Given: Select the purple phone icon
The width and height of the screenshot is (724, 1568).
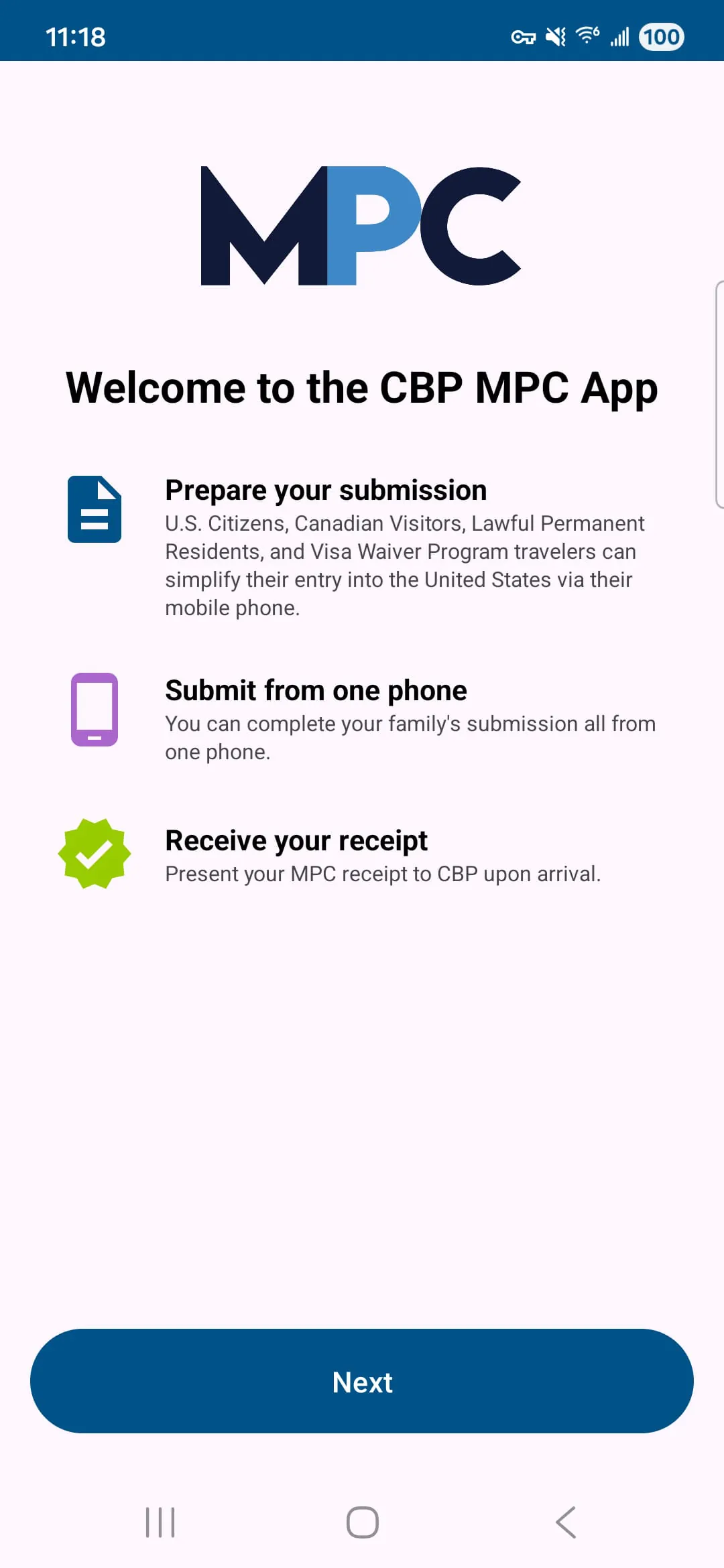Looking at the screenshot, I should click(94, 710).
